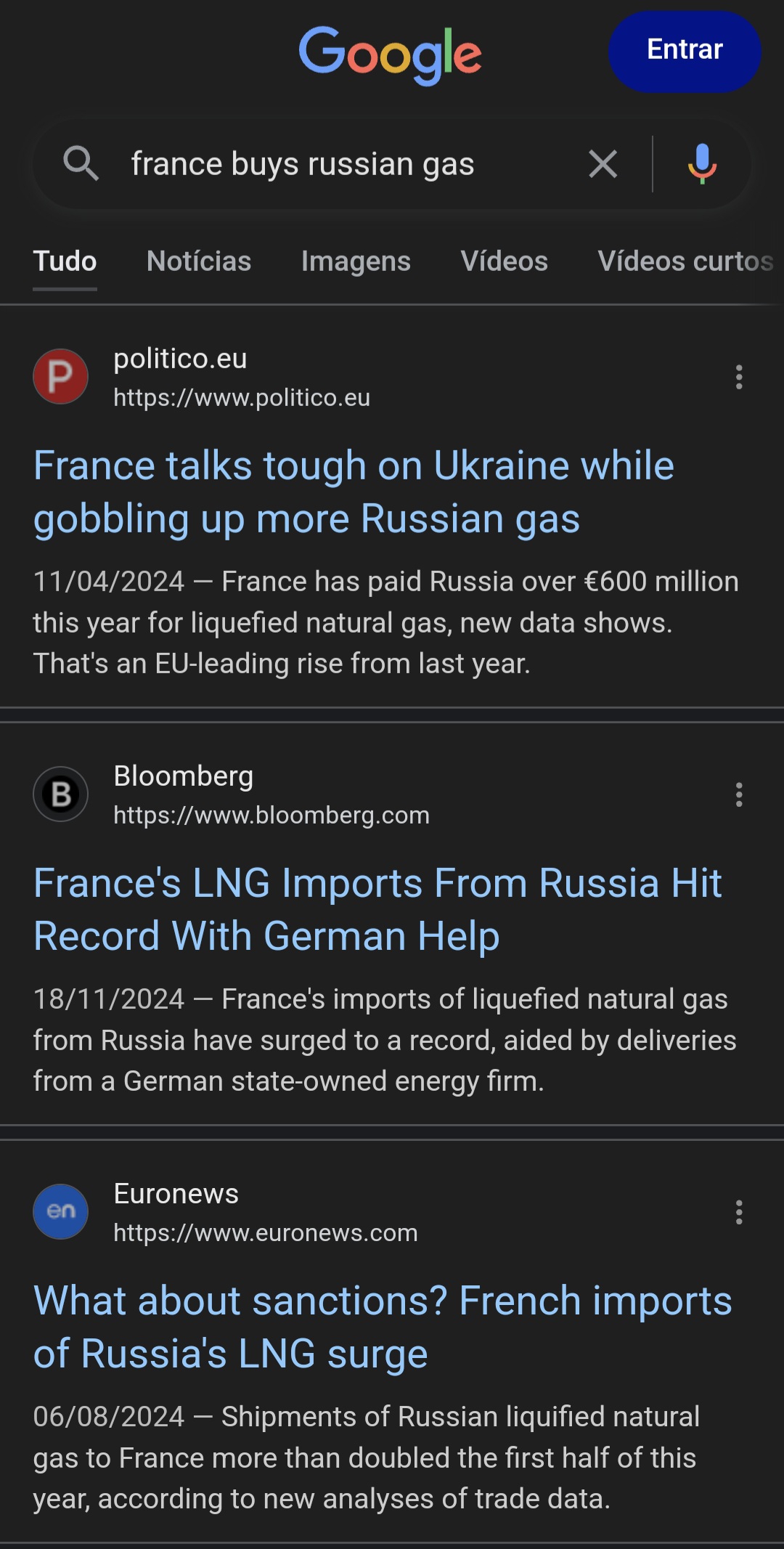This screenshot has height=1549, width=784.
Task: Visit the politico.eu site link
Action: click(x=242, y=398)
